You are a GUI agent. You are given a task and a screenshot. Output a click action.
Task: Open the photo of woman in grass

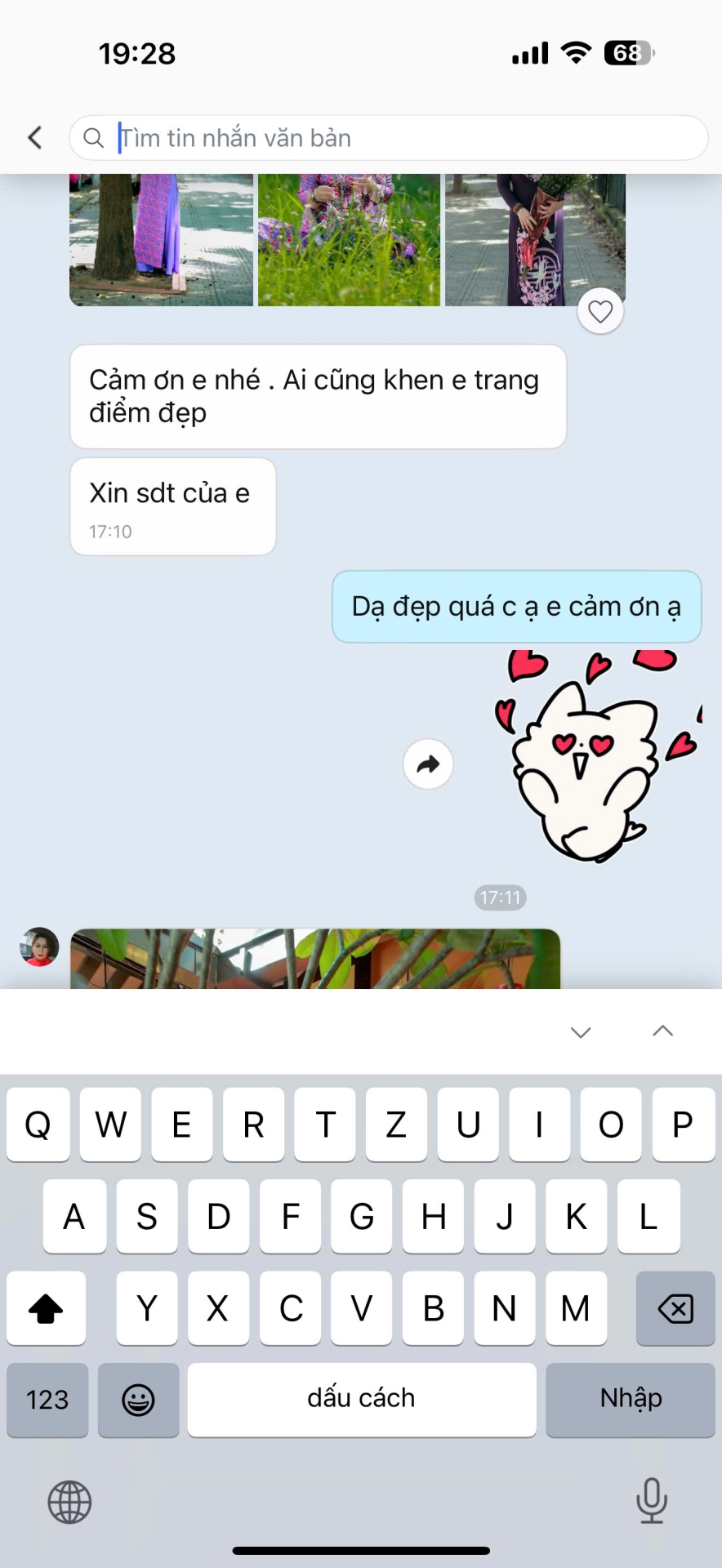coord(349,239)
